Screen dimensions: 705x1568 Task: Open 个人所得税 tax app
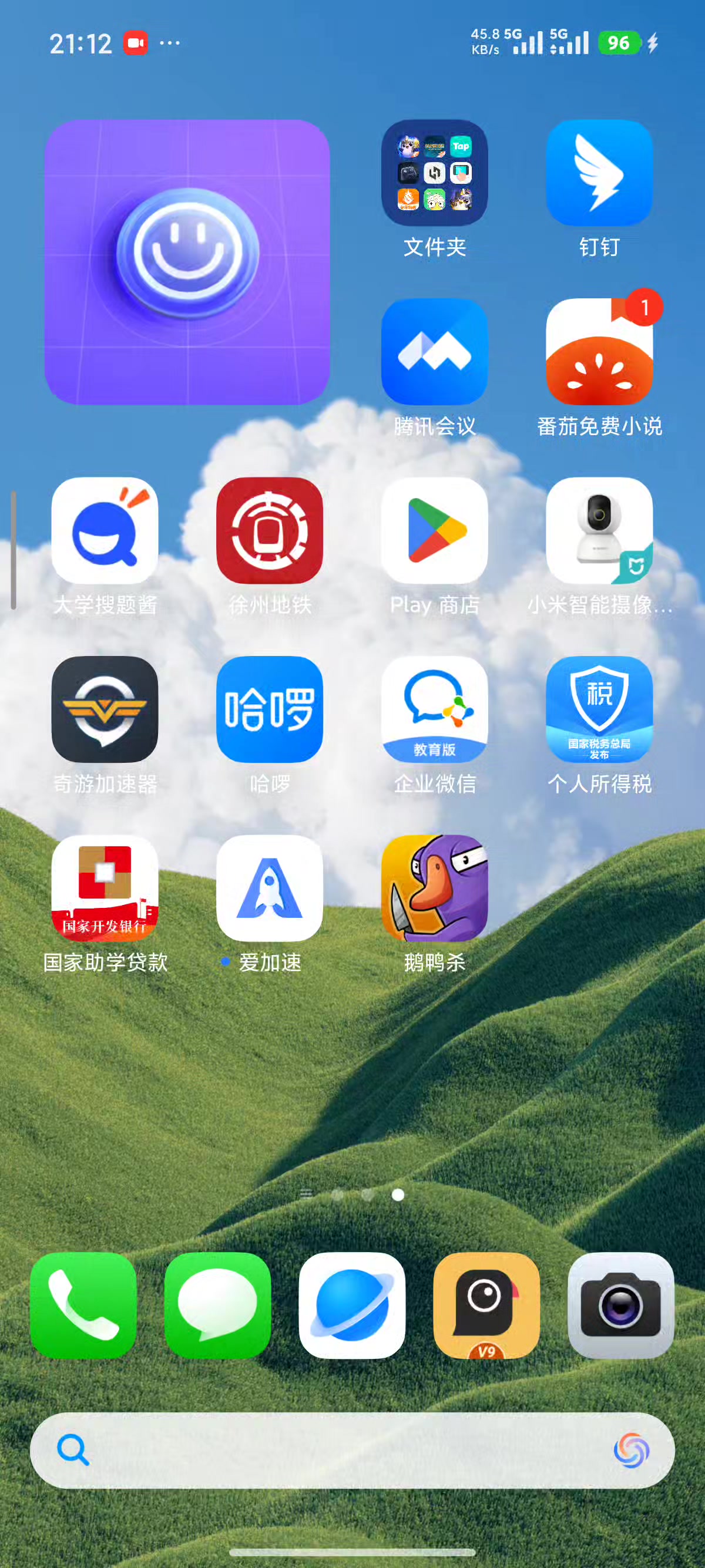pyautogui.click(x=599, y=709)
